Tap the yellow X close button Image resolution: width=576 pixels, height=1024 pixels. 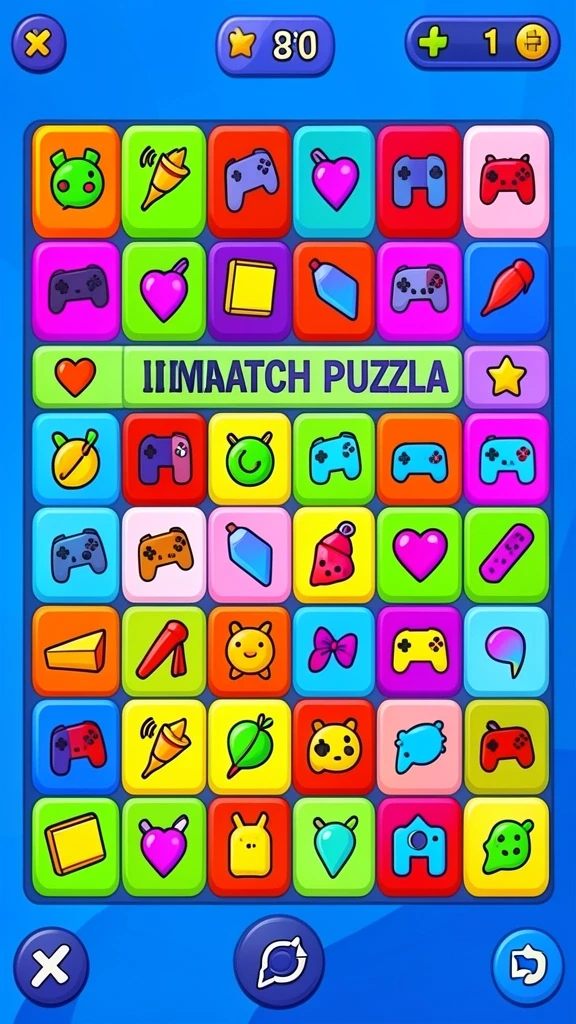click(x=39, y=44)
